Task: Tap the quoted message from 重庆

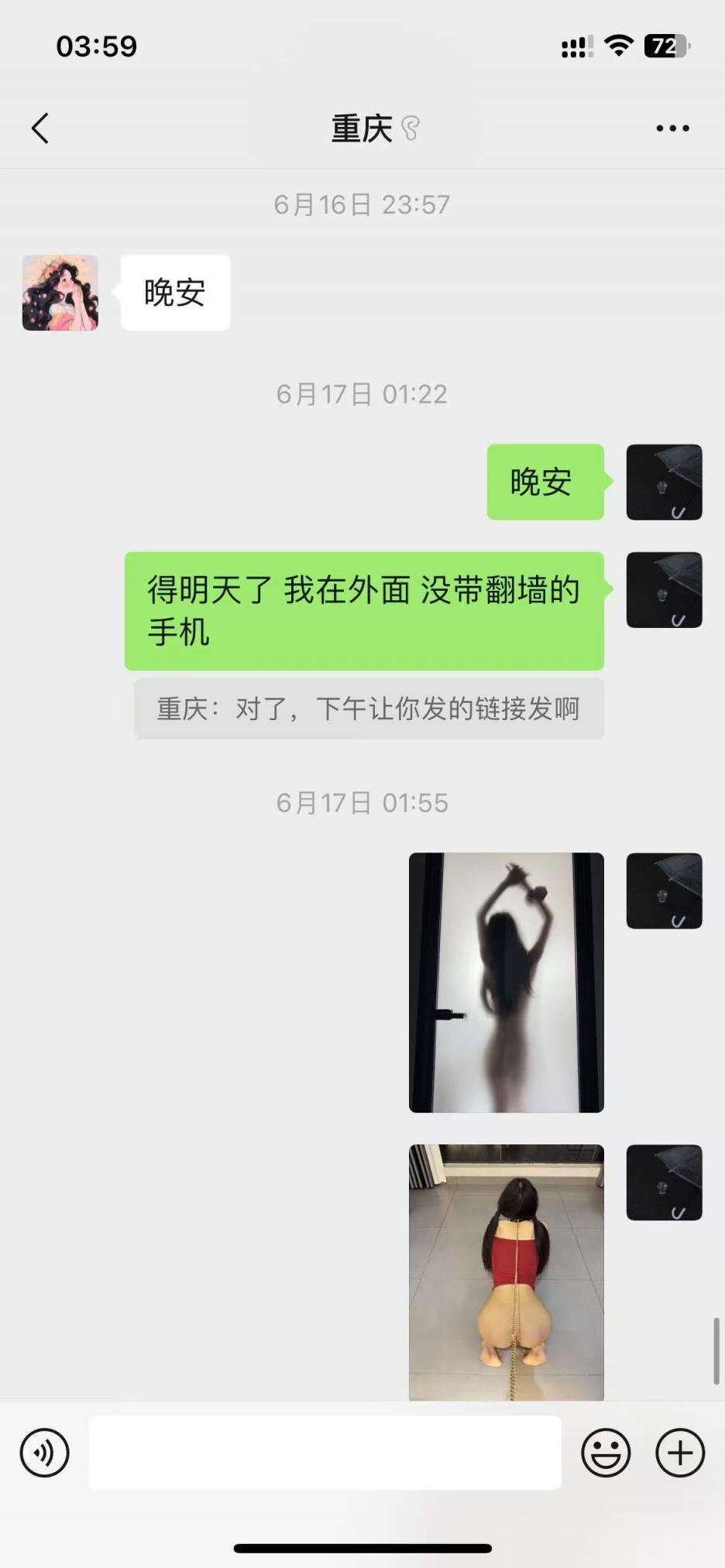Action: [x=369, y=709]
